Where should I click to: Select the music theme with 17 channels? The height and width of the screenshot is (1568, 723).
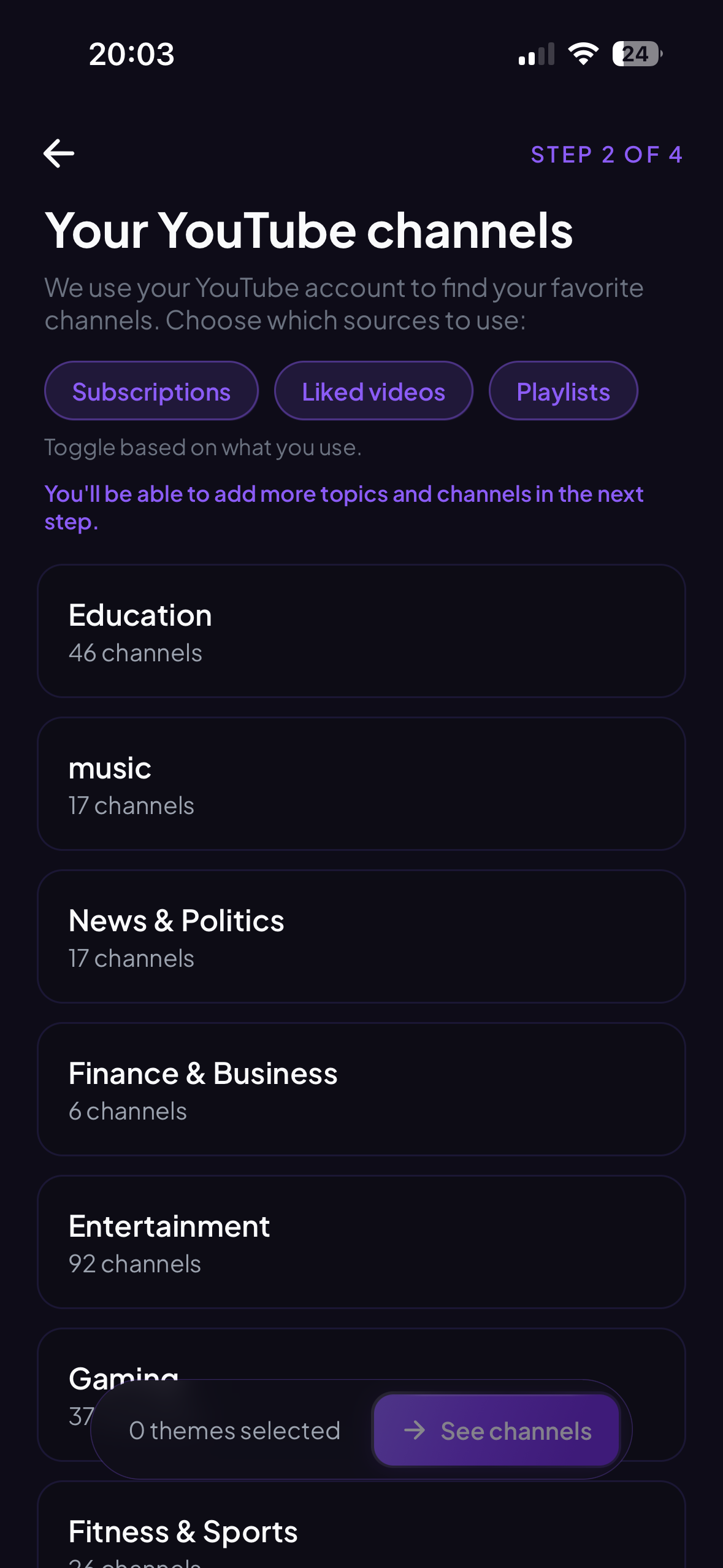[x=361, y=783]
